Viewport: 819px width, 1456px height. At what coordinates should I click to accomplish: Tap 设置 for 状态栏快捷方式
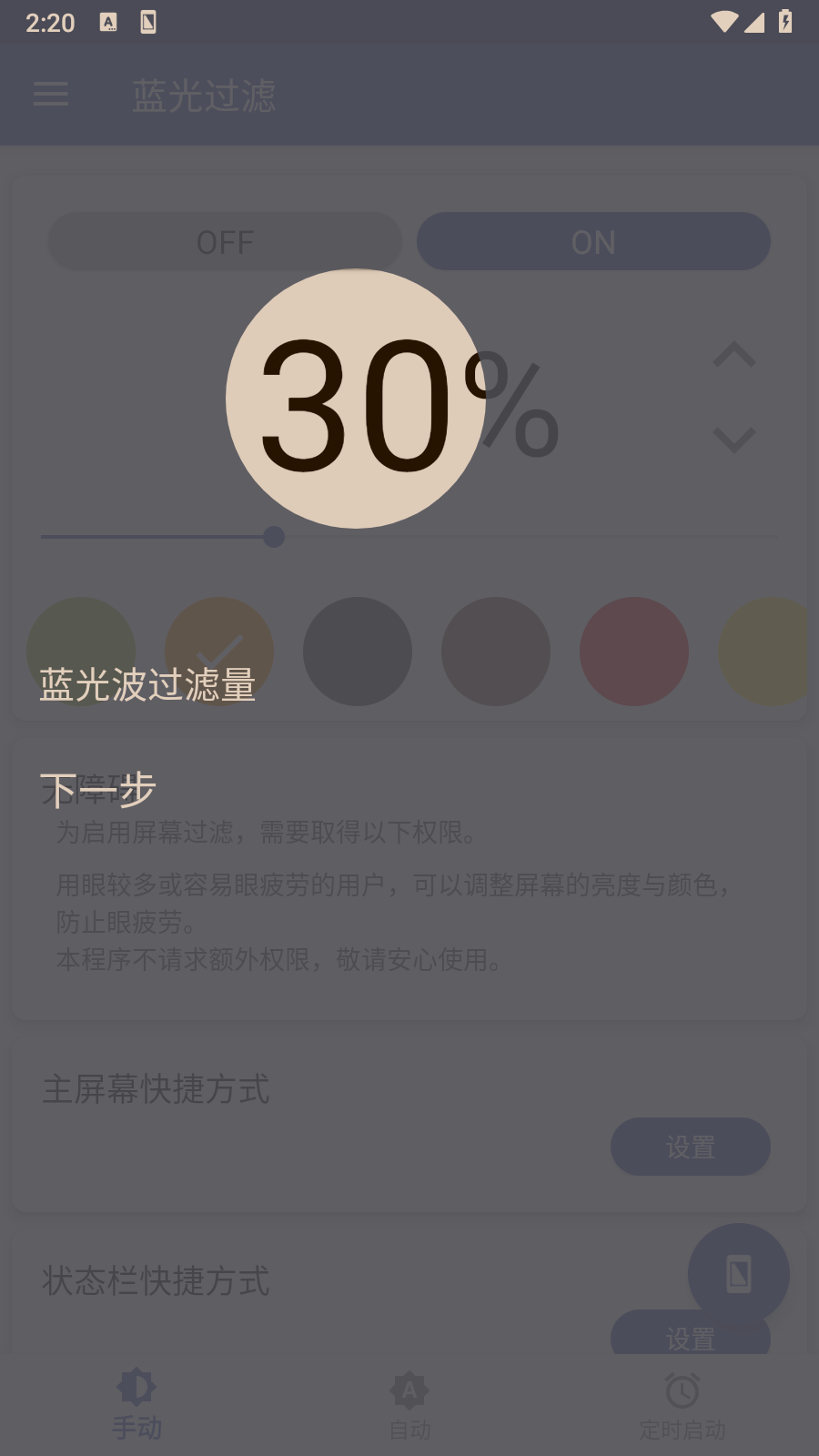click(690, 1336)
